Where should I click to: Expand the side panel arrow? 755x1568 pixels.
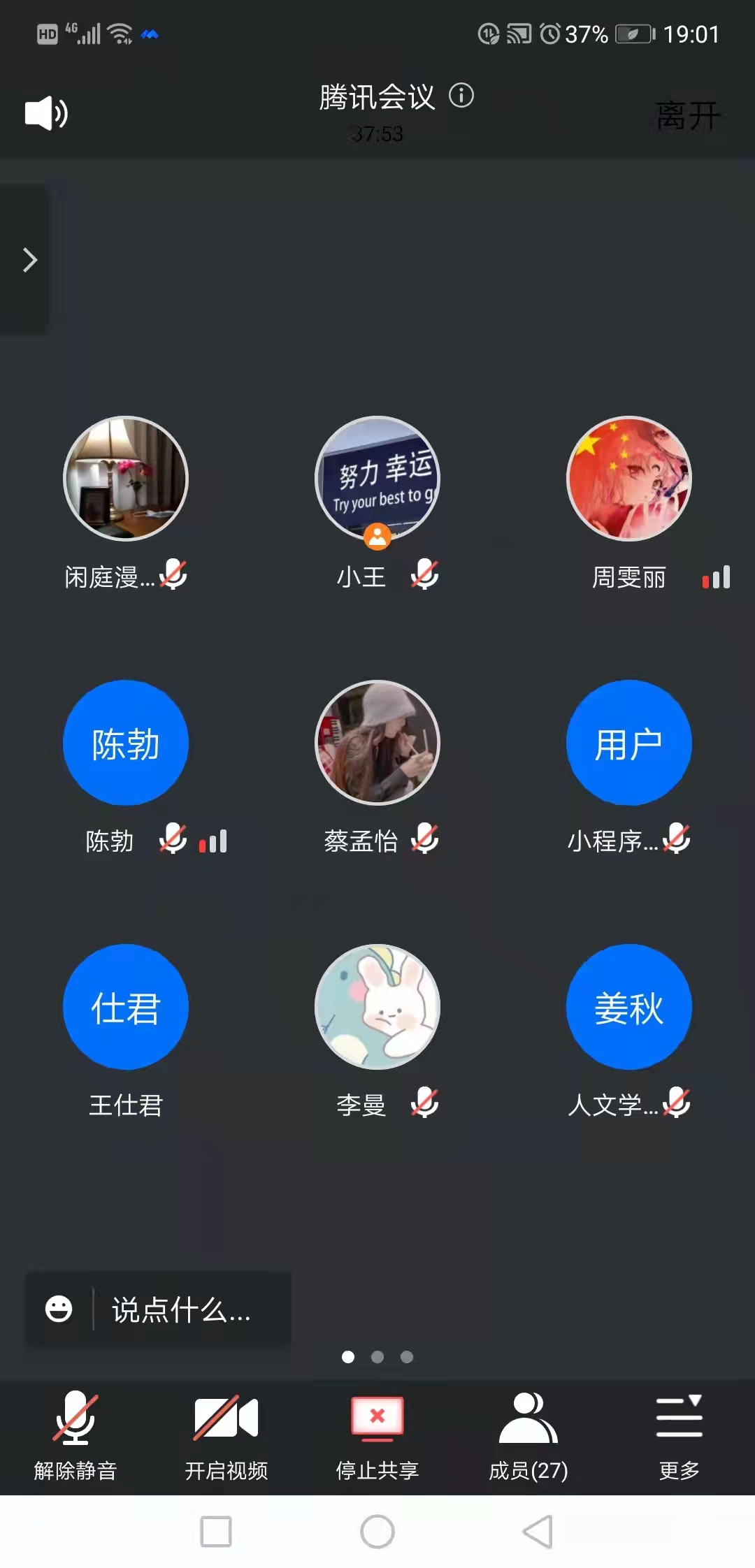tap(28, 260)
